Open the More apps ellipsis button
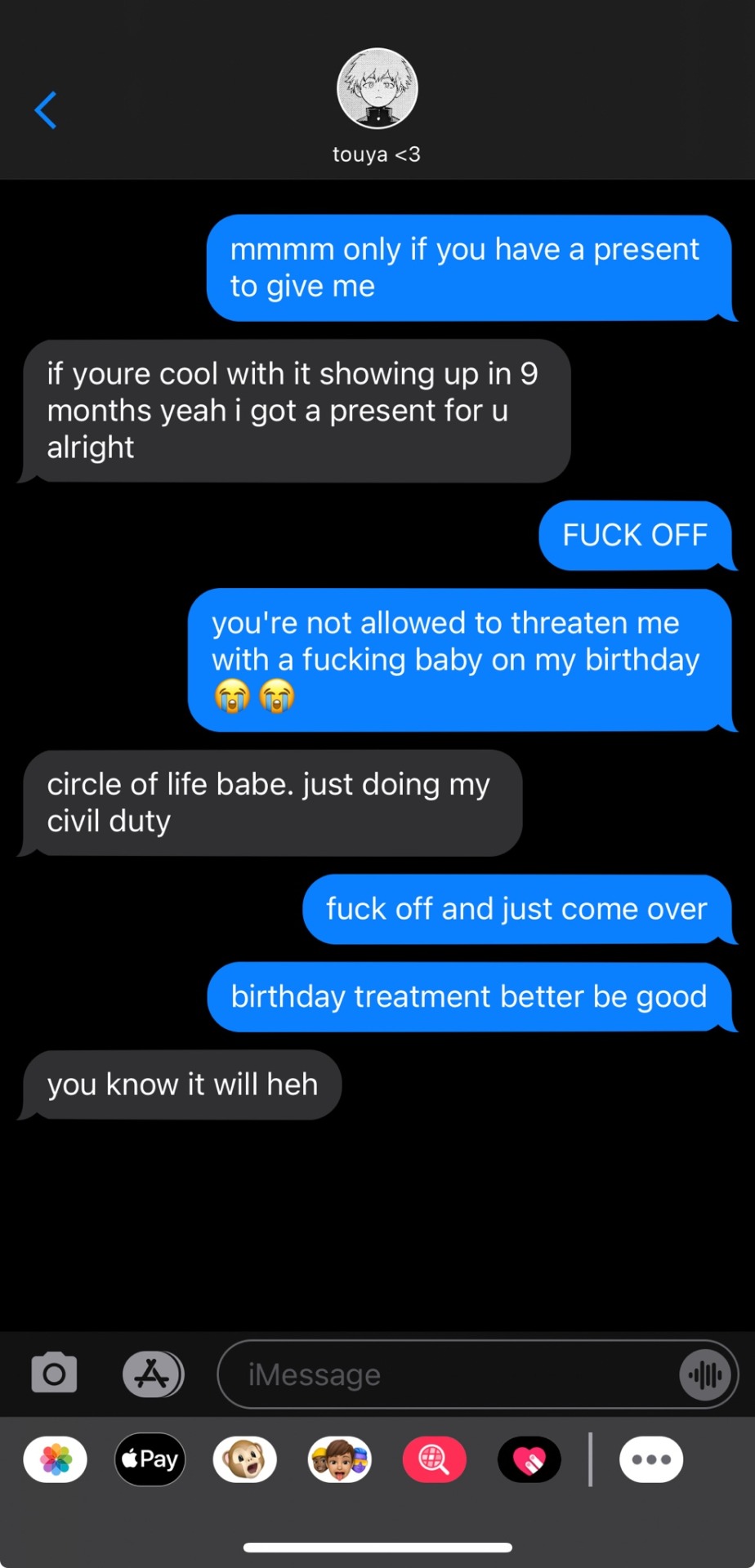The width and height of the screenshot is (755, 1568). tap(651, 1459)
